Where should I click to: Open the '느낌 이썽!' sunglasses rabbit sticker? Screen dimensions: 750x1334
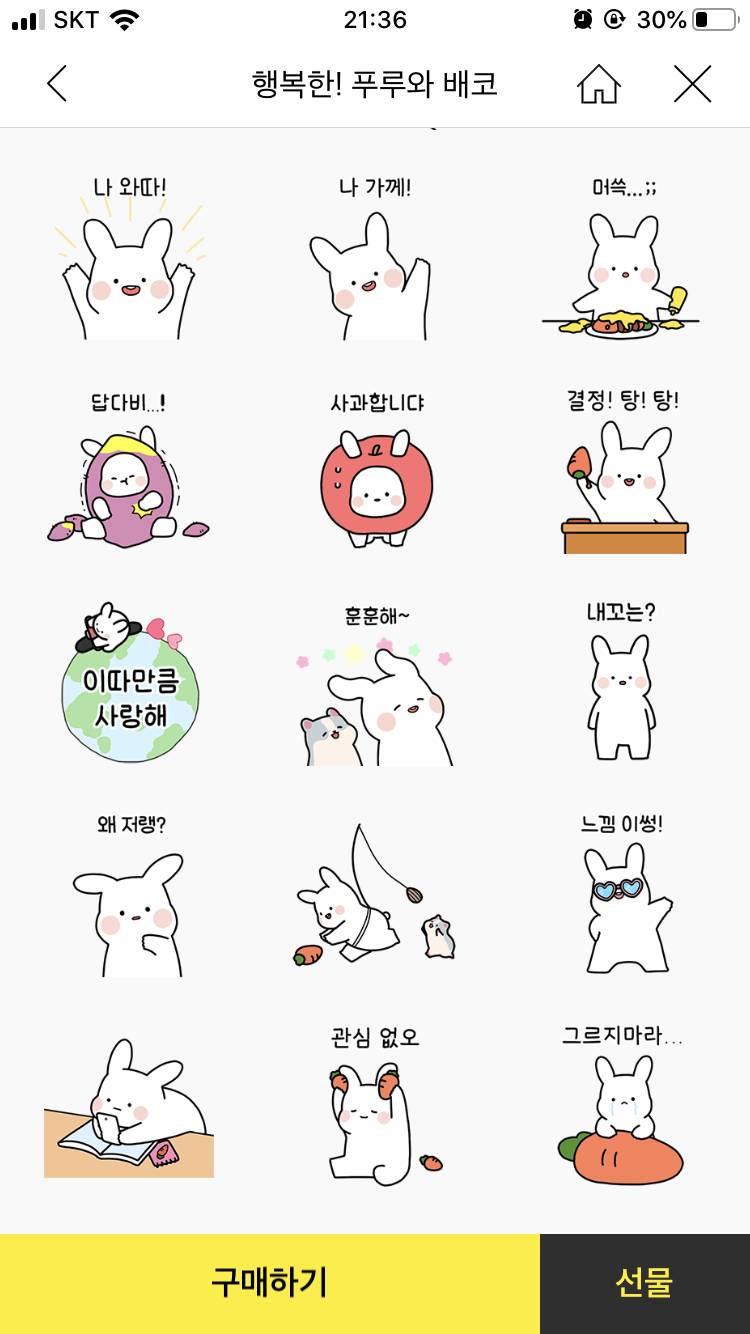tap(618, 910)
